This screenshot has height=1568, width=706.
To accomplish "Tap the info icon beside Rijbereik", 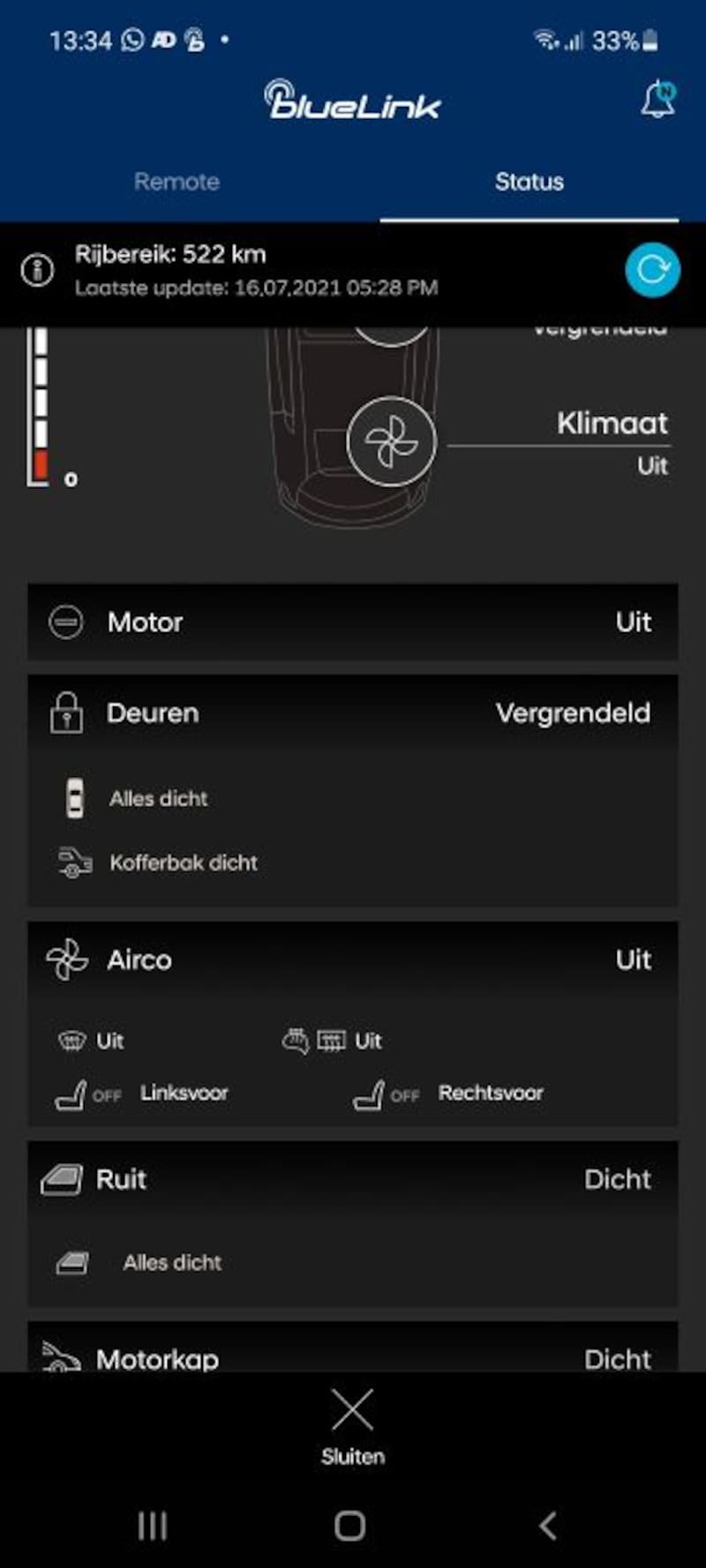I will (x=37, y=271).
